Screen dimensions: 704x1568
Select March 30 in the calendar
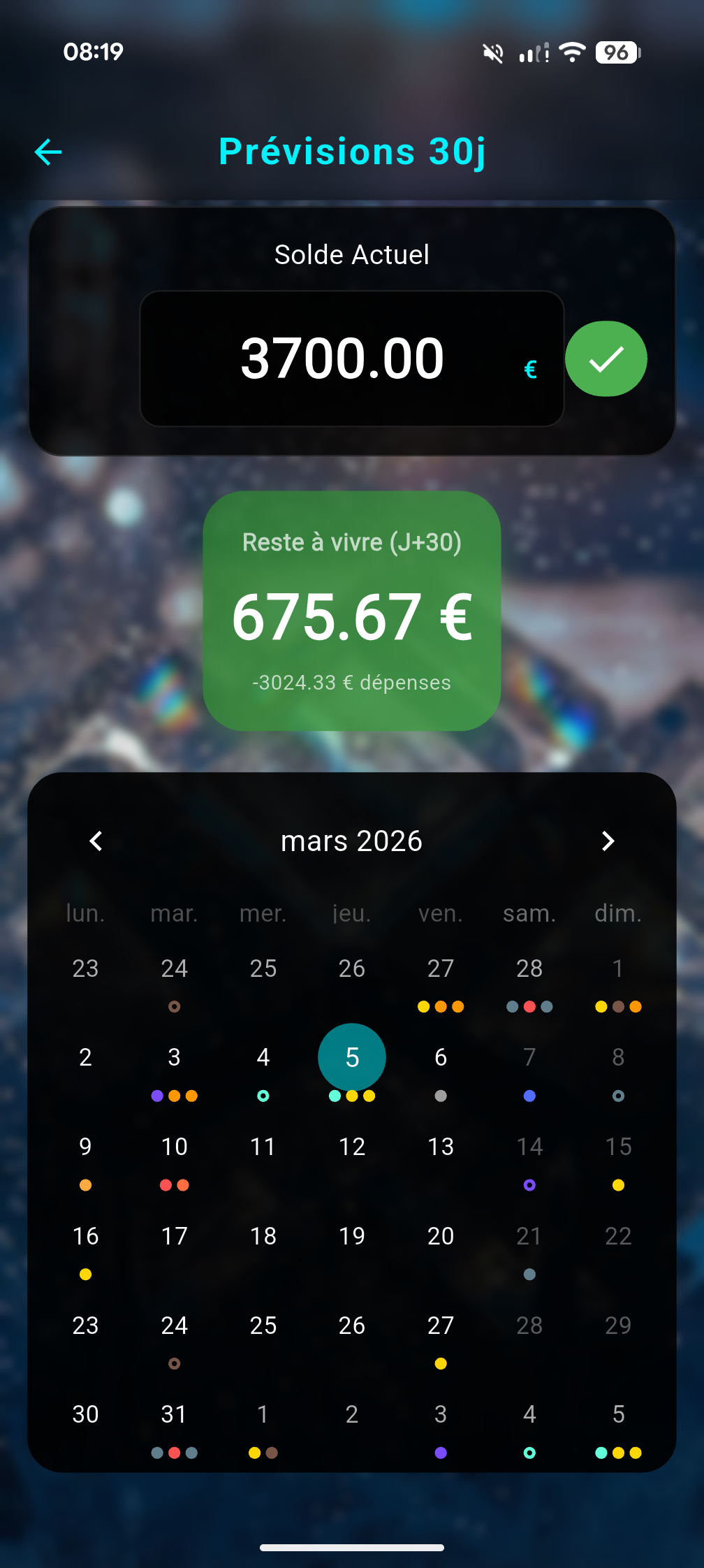(x=85, y=1415)
